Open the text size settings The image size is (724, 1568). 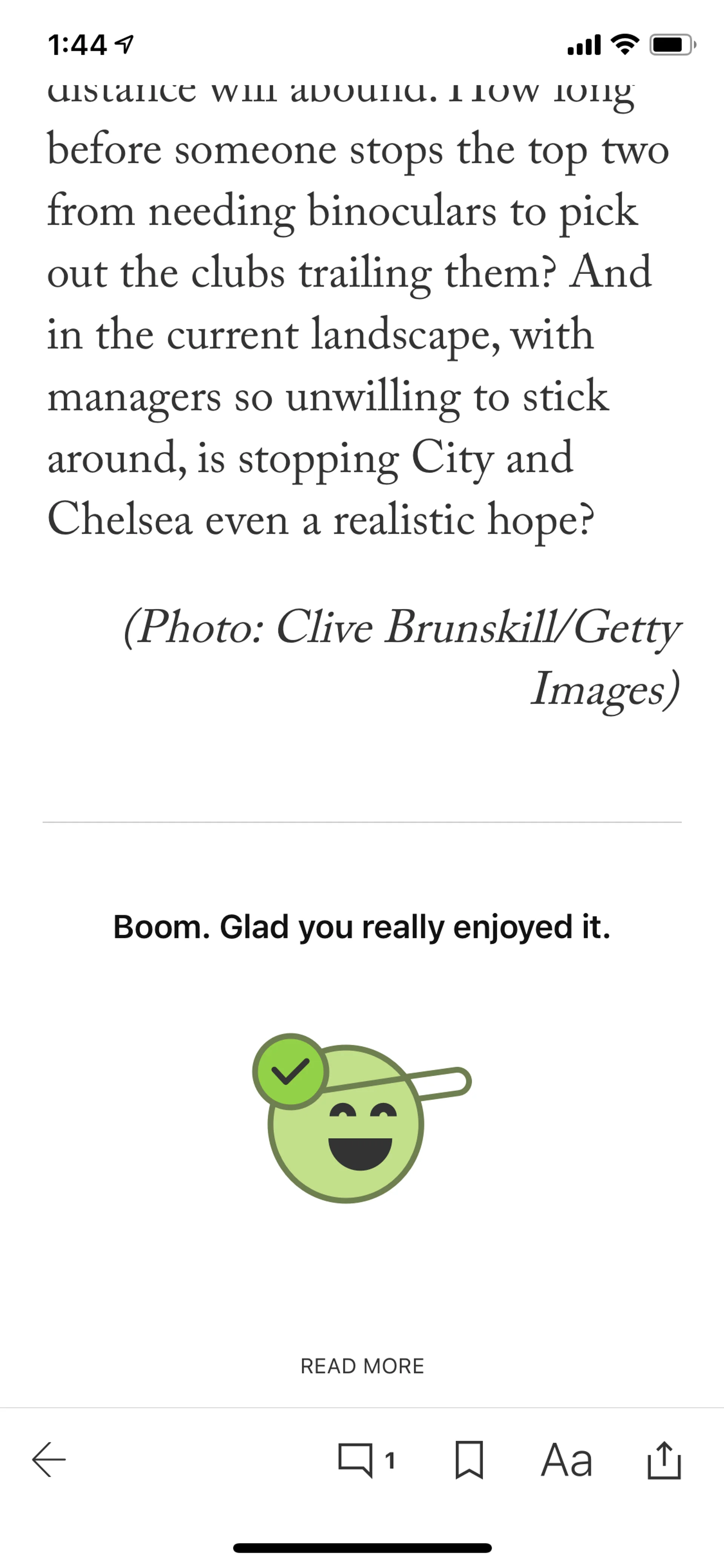coord(566,1460)
